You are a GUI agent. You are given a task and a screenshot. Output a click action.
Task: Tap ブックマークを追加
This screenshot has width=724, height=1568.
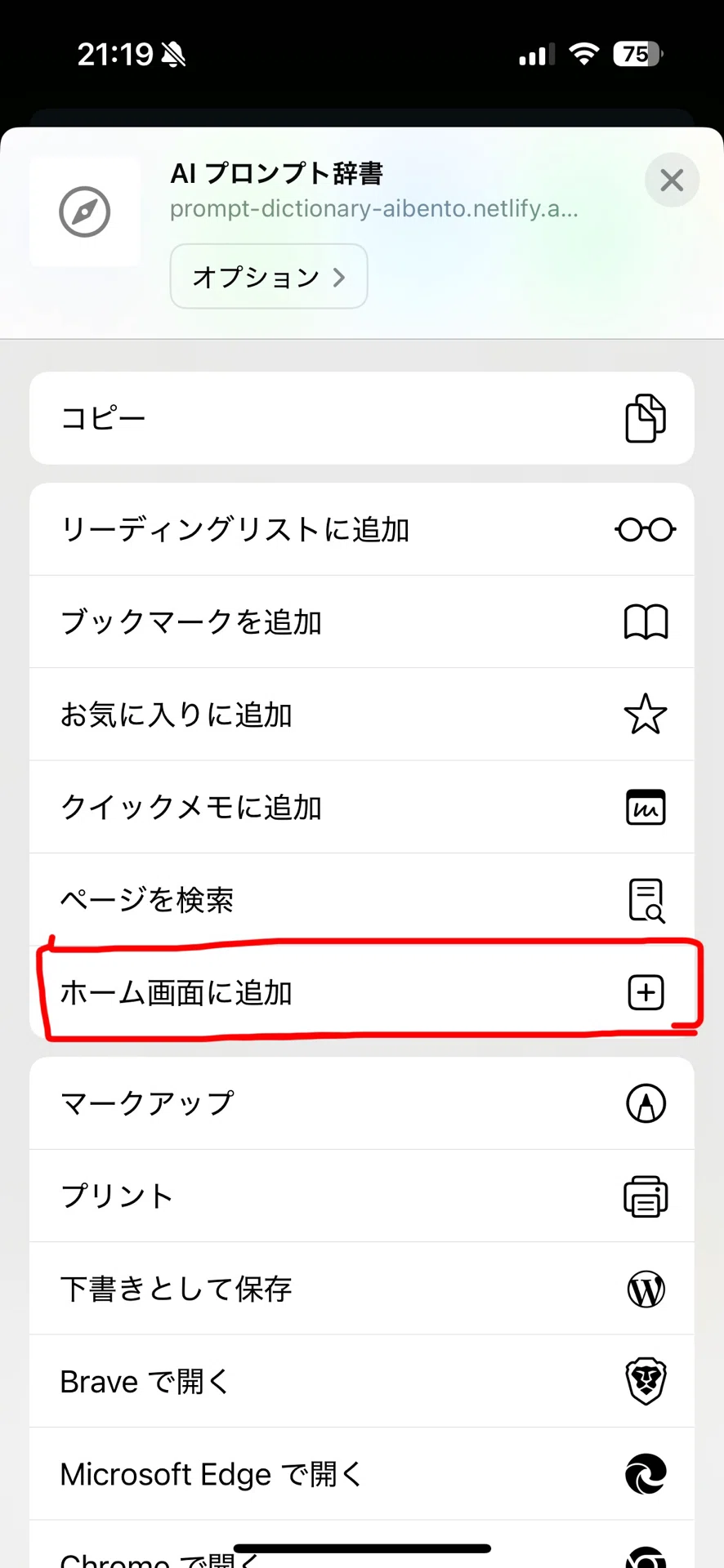click(x=362, y=622)
